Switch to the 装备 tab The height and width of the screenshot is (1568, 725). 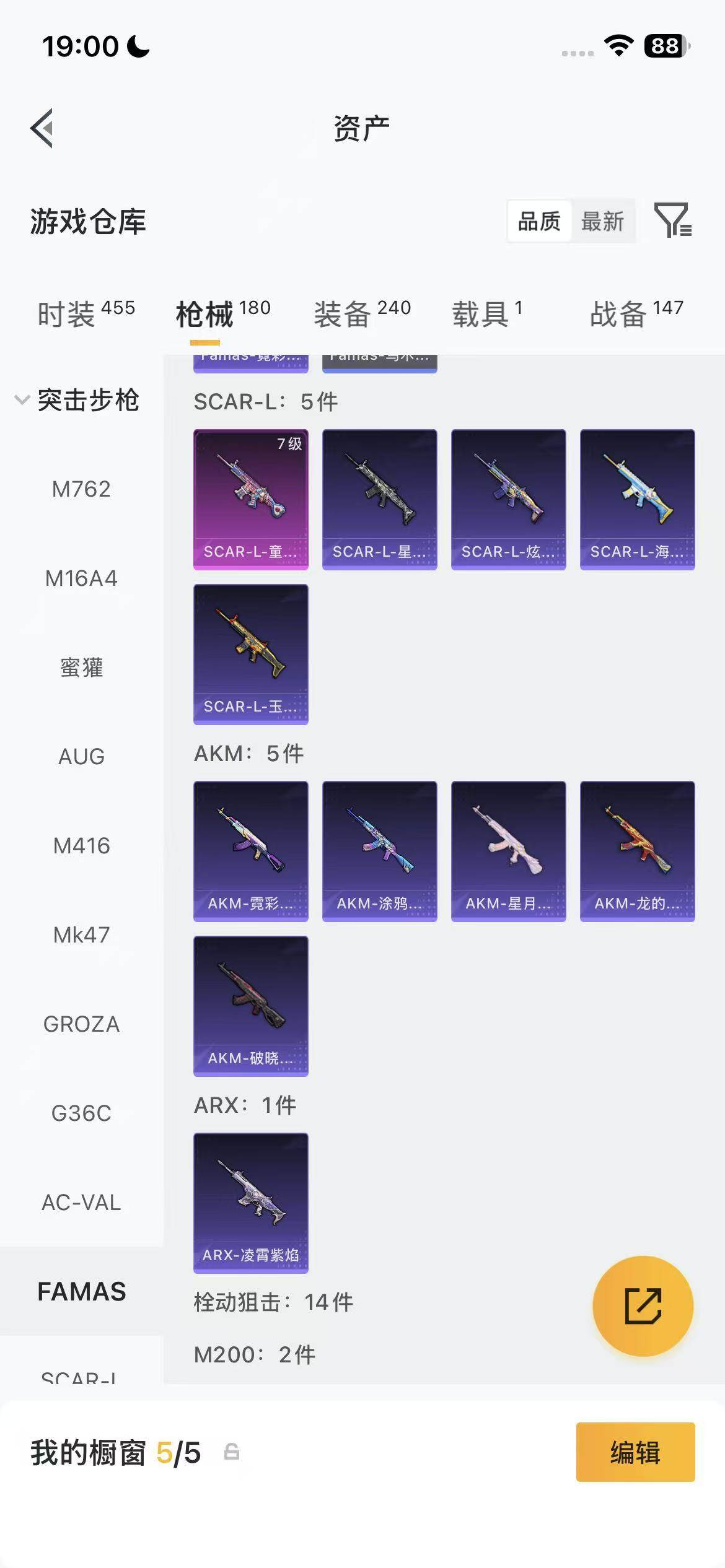click(x=362, y=313)
